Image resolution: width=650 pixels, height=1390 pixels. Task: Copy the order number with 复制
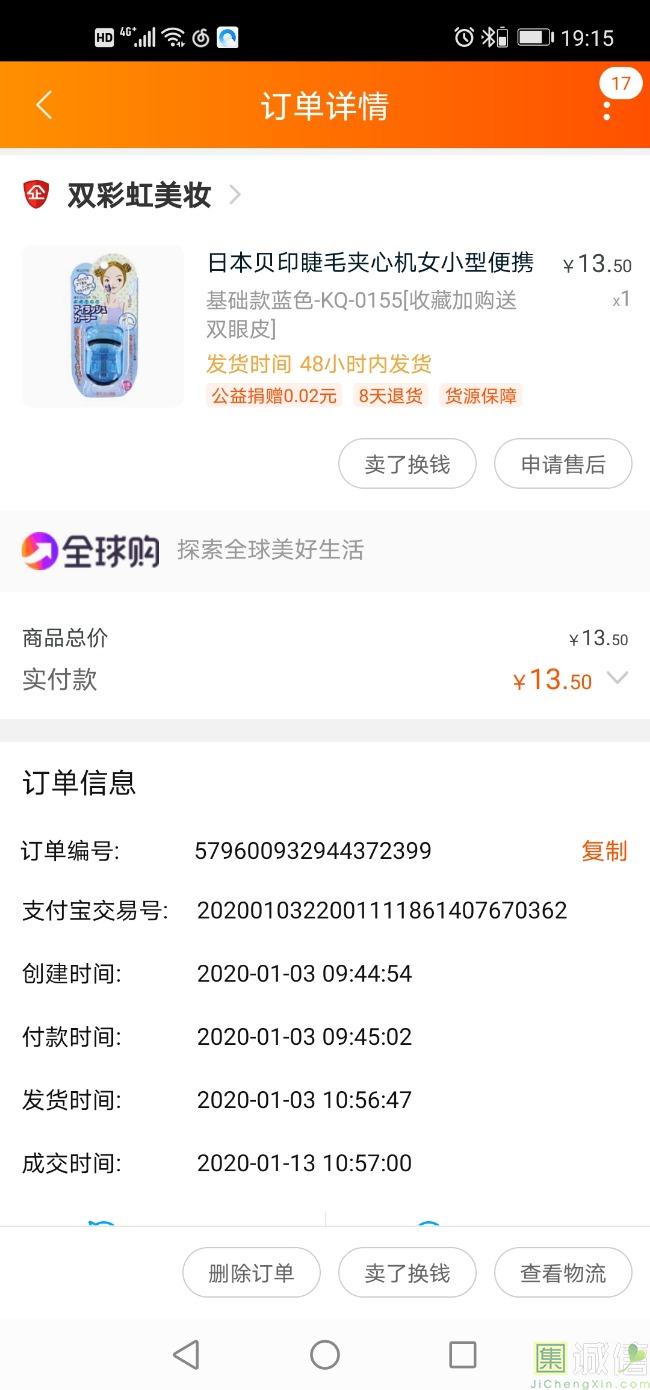coord(604,851)
